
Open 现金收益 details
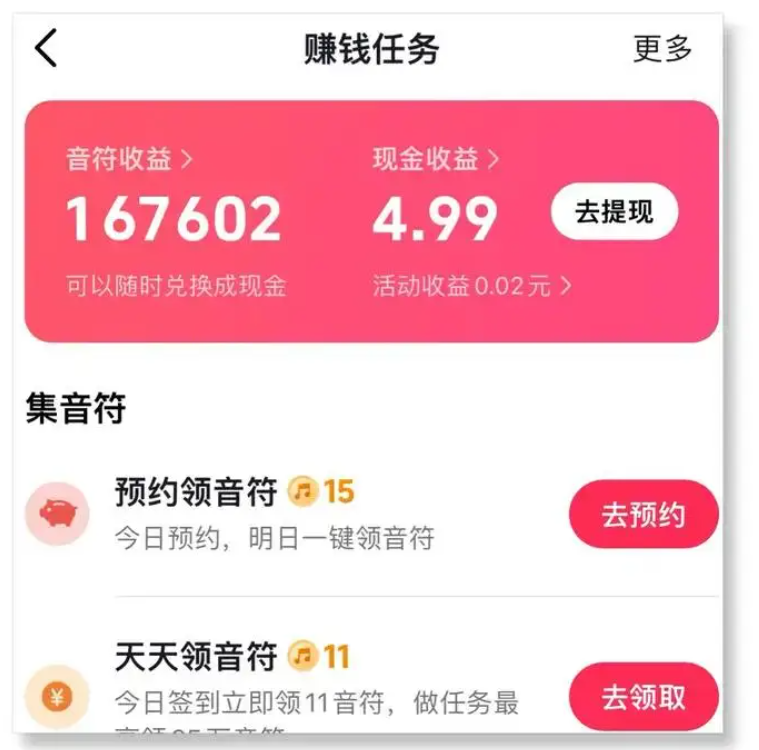pos(436,159)
